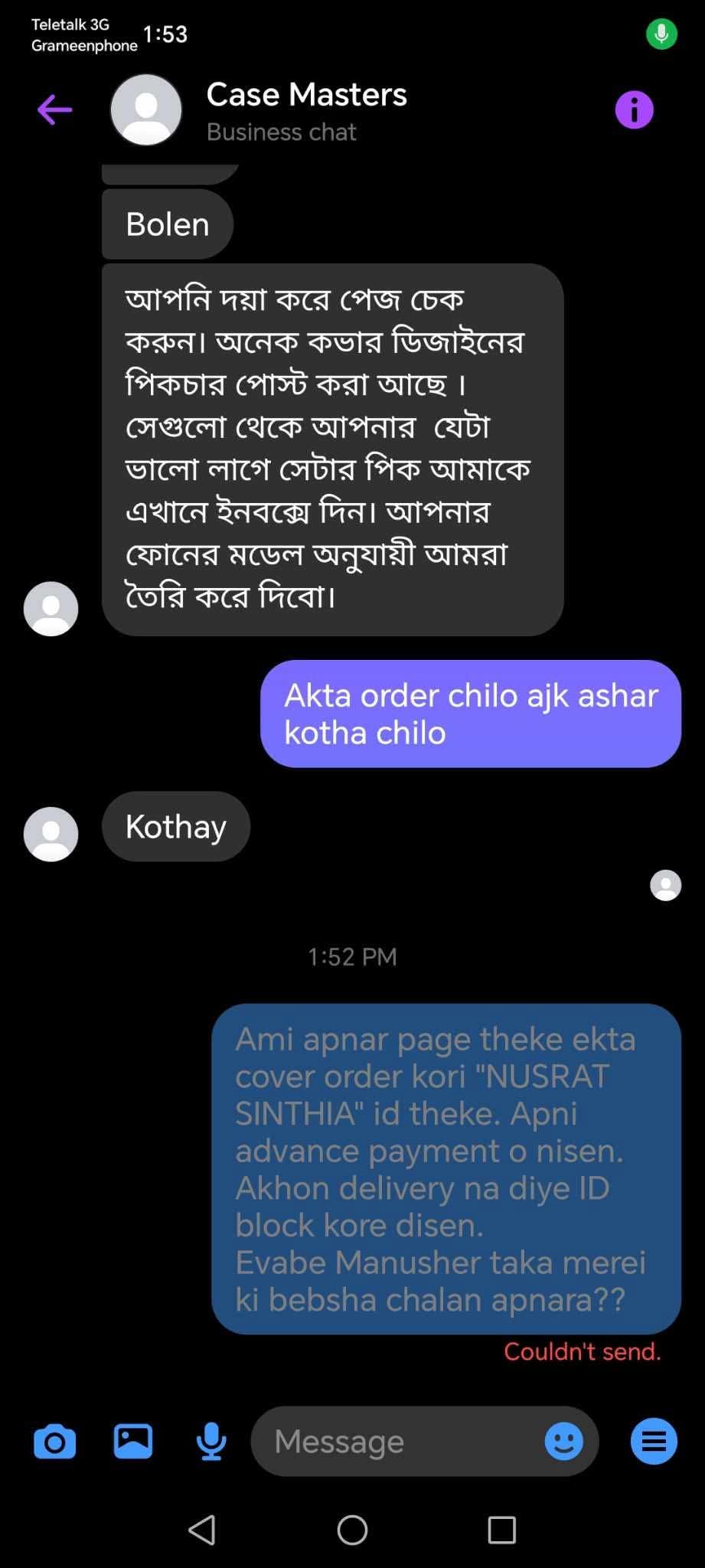Open the blue more options menu
This screenshot has height=1568, width=705.
click(654, 1442)
